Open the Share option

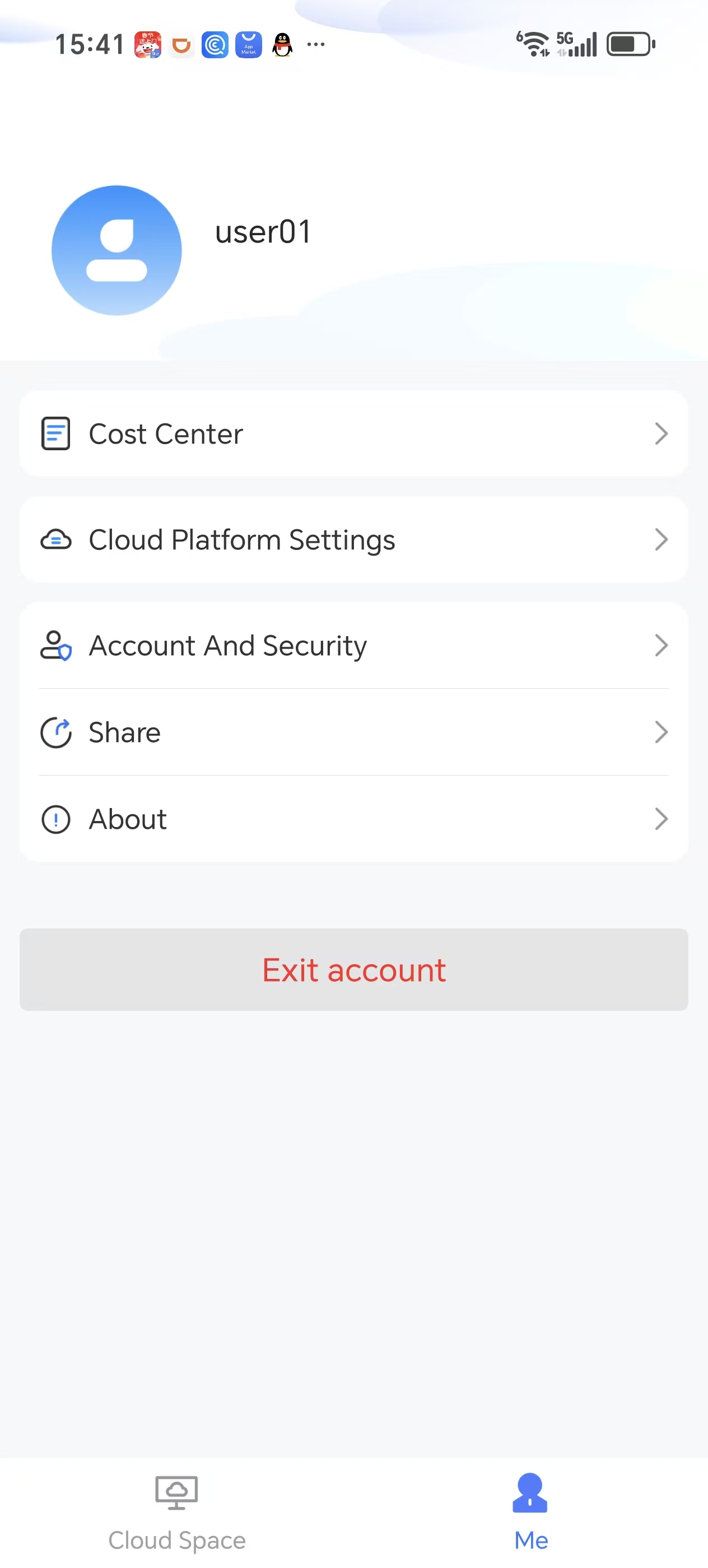353,732
